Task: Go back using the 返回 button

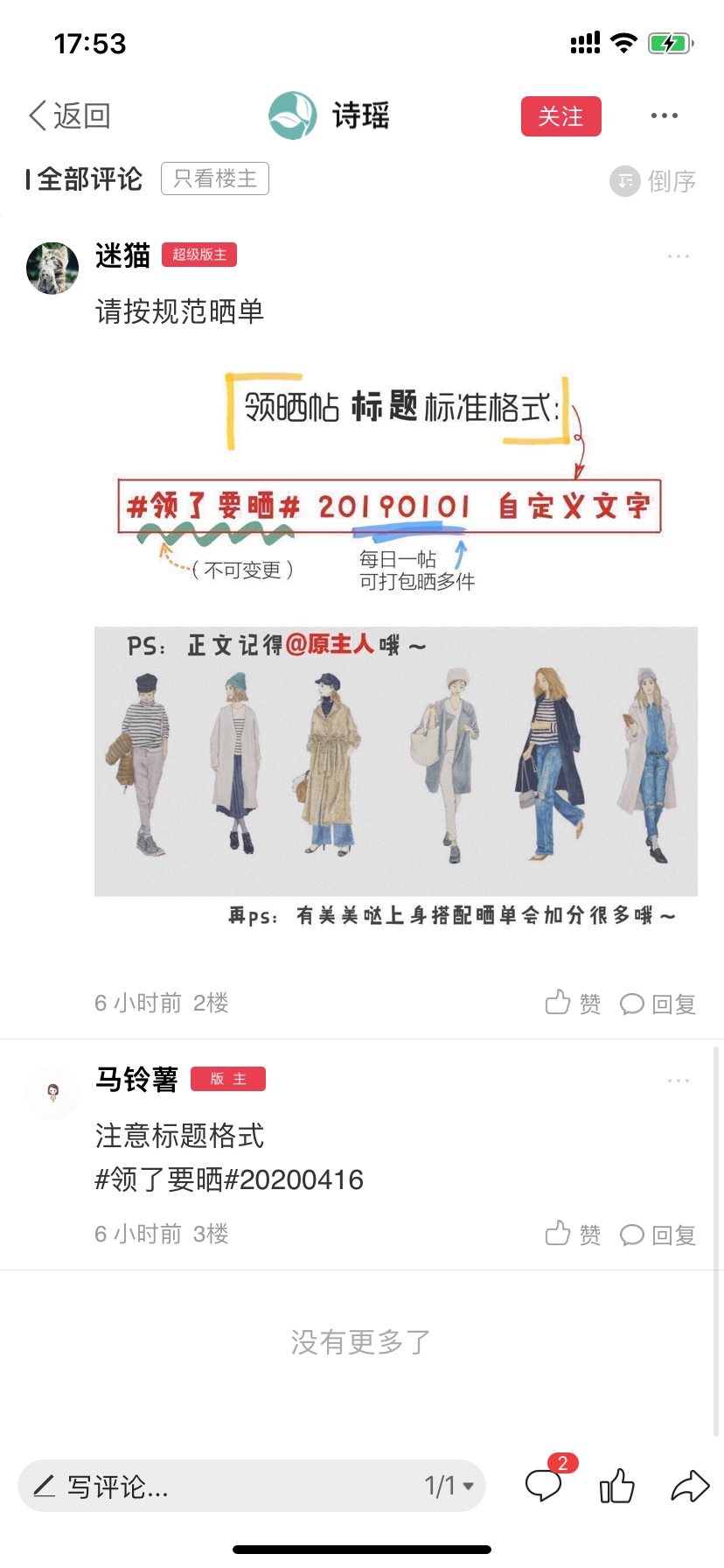Action: [70, 115]
